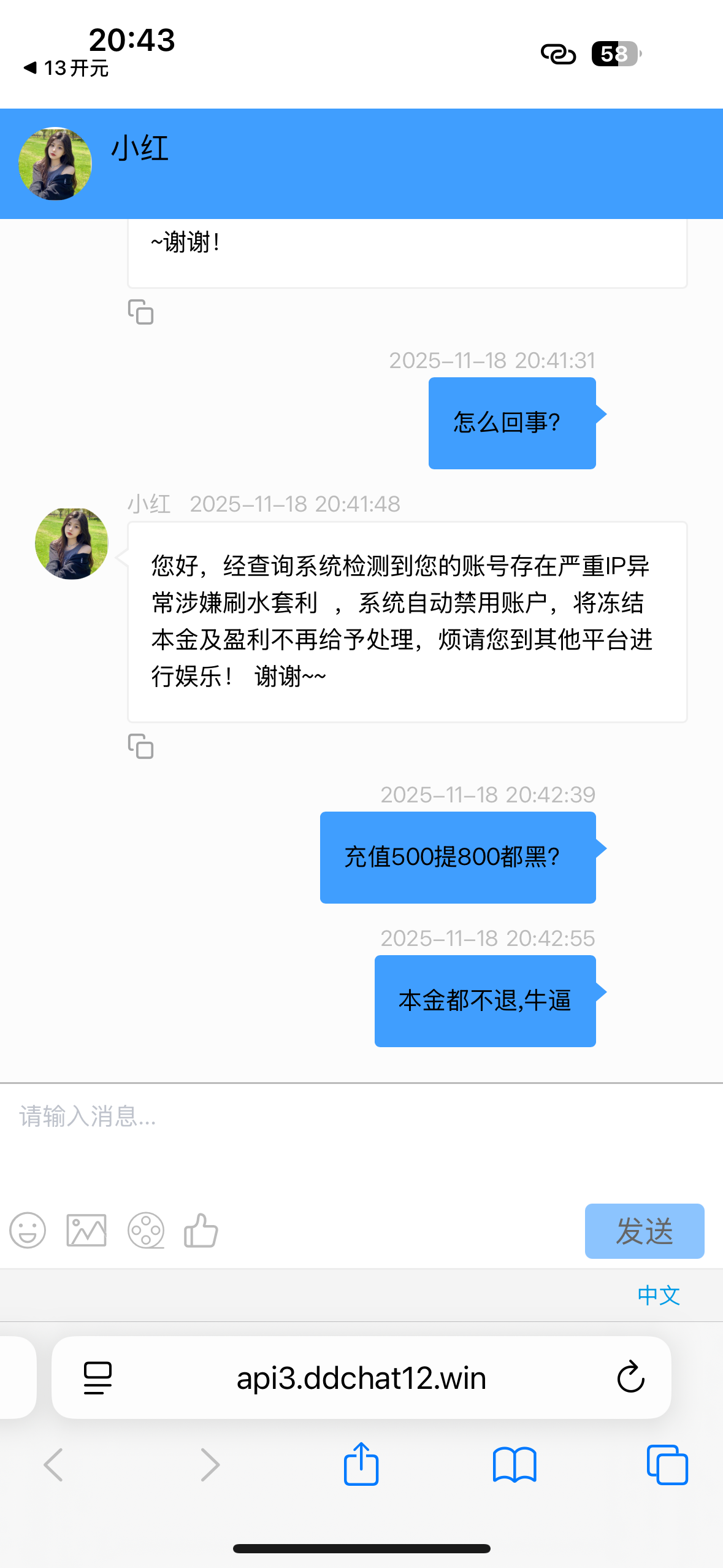Image resolution: width=723 pixels, height=1568 pixels.
Task: Tap the bubble saying 怎么回事?
Action: pyautogui.click(x=511, y=423)
